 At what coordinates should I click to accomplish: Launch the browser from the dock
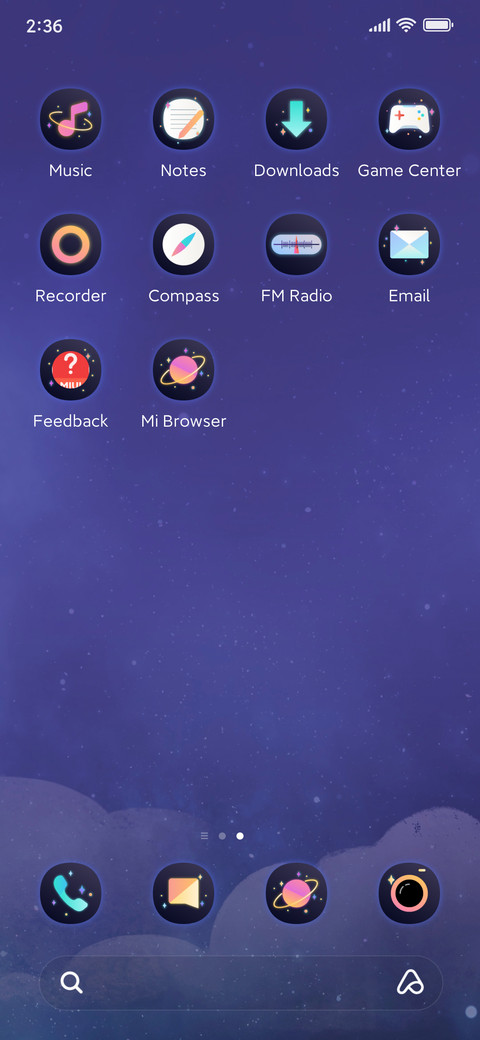[296, 893]
